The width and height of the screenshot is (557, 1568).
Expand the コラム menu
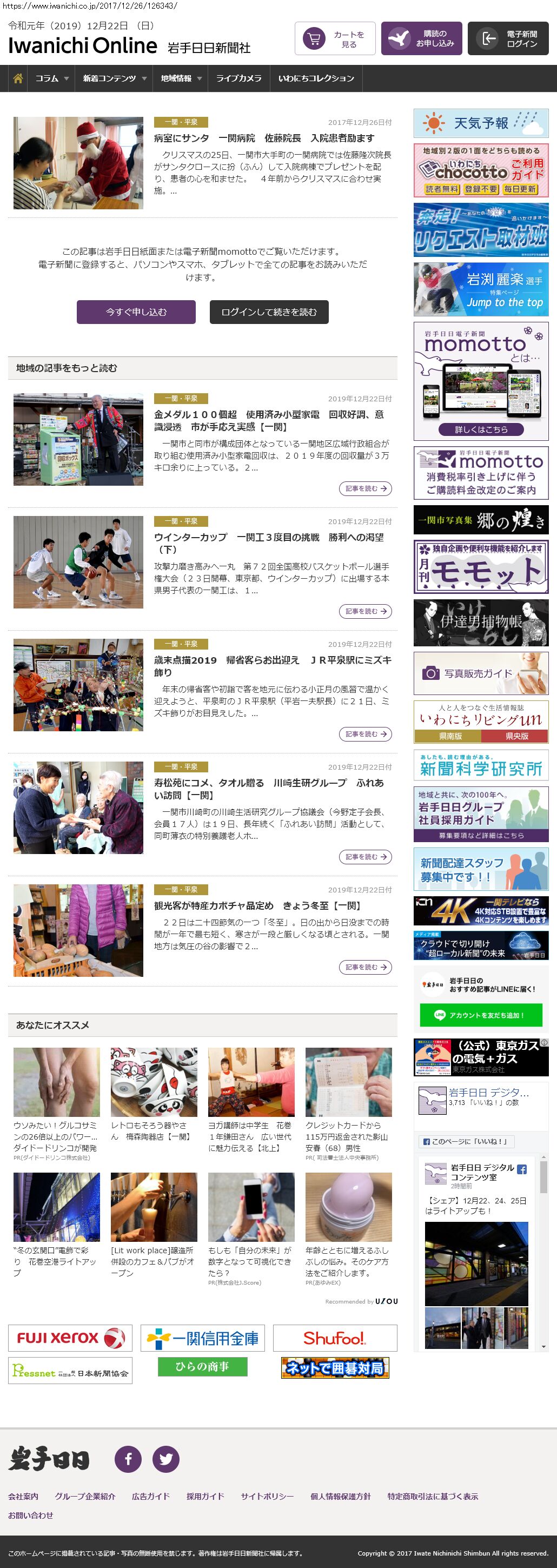(52, 78)
